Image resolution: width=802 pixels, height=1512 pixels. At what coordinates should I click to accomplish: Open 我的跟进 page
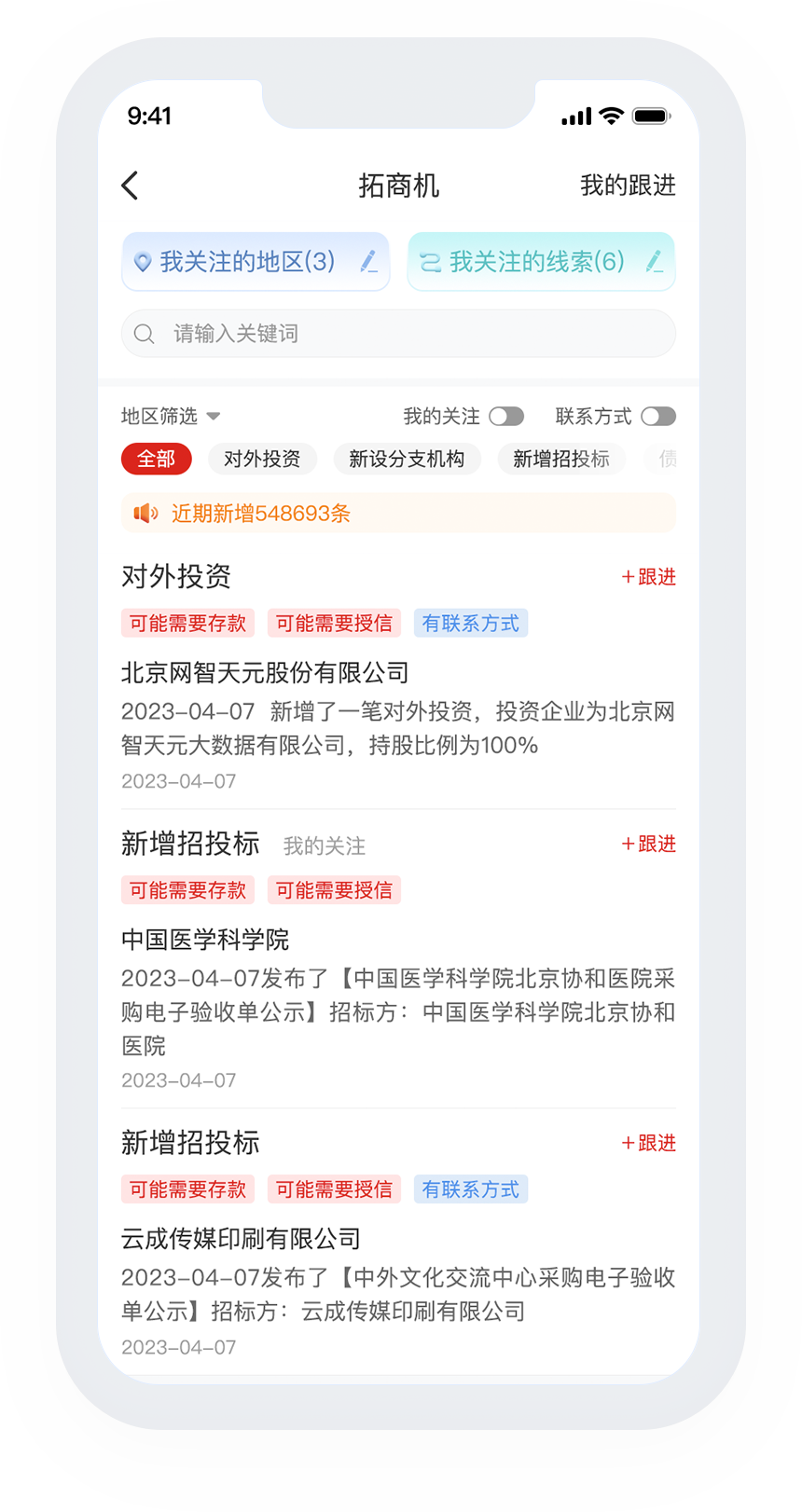[x=628, y=186]
